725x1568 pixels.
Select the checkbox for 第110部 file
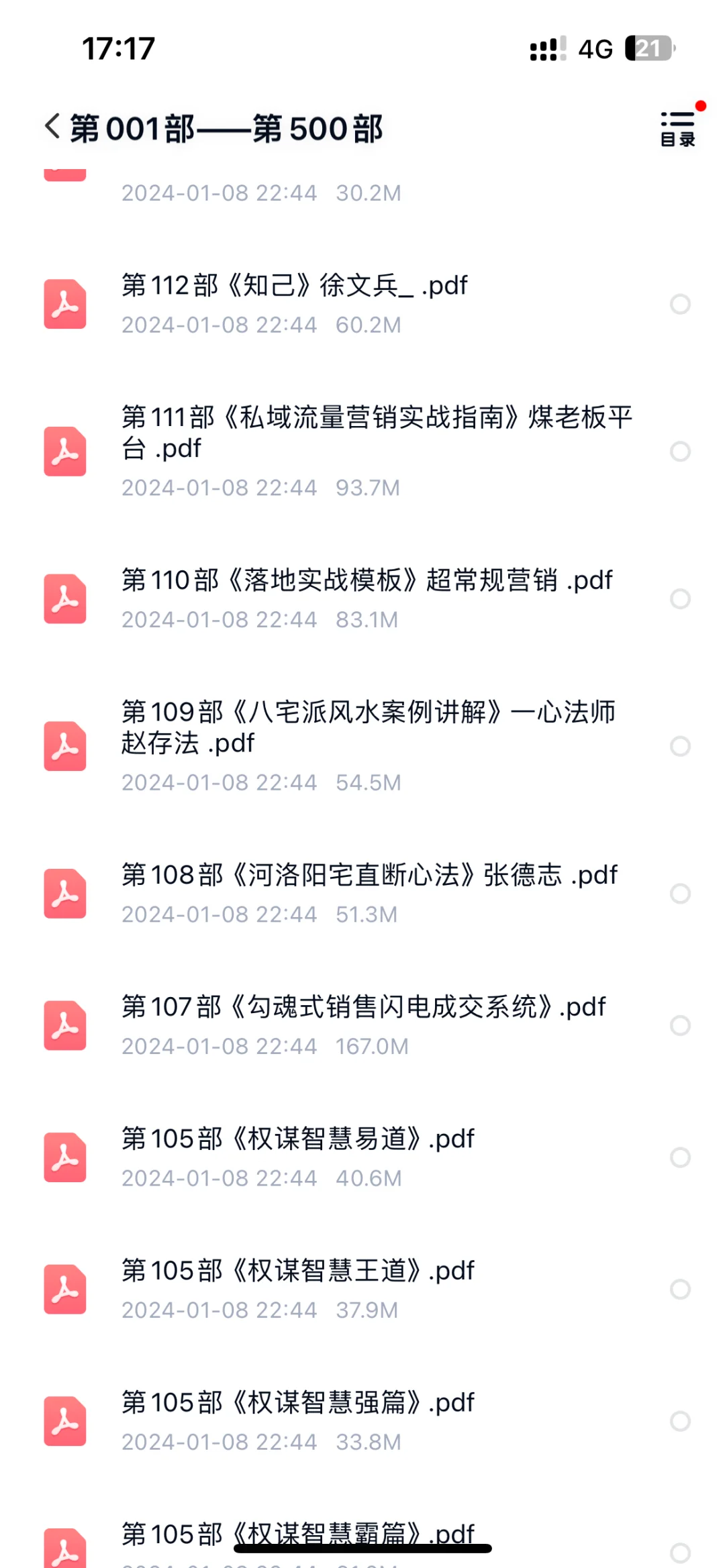pos(680,598)
